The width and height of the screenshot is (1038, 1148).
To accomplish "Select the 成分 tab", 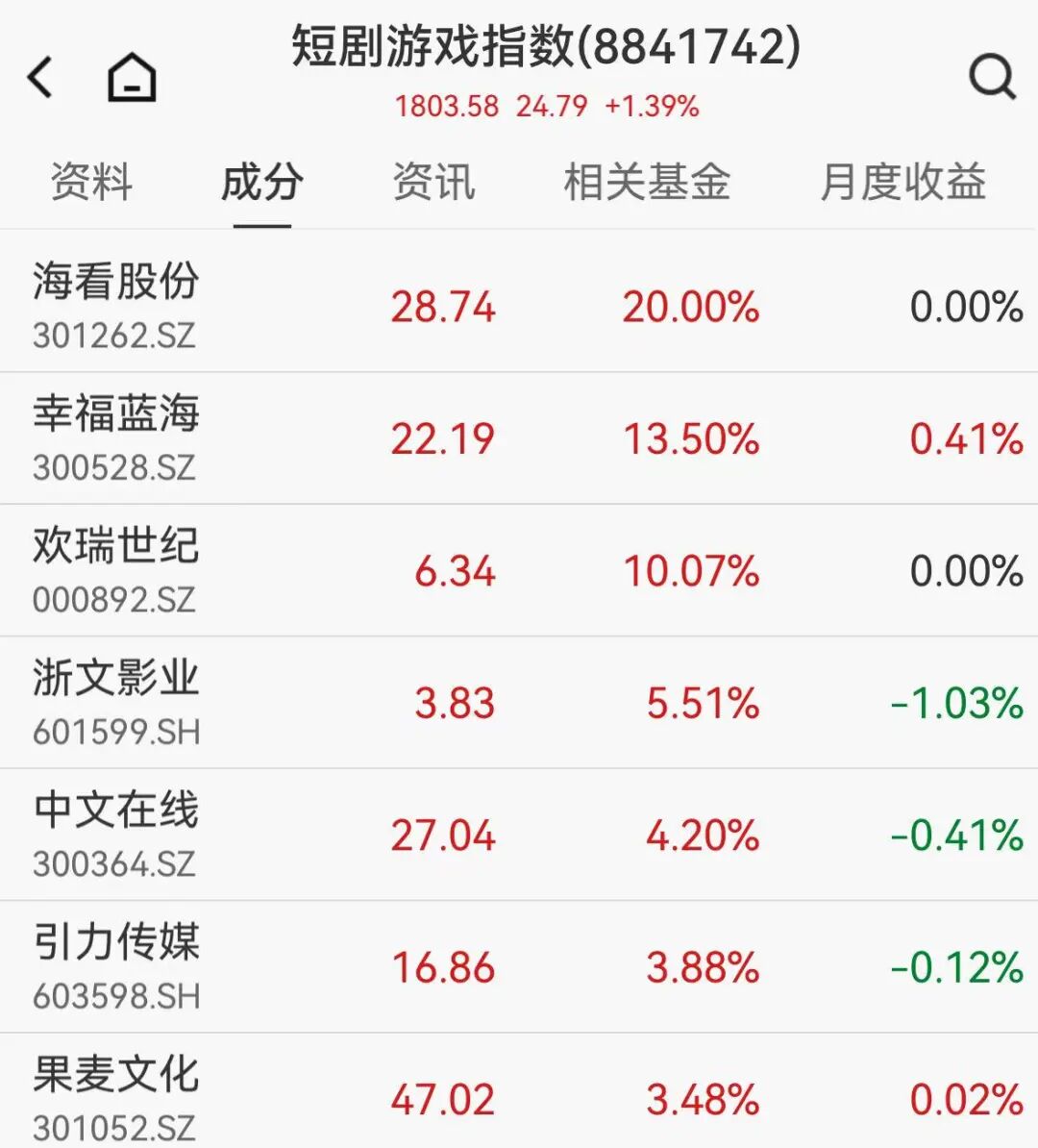I will tap(261, 183).
